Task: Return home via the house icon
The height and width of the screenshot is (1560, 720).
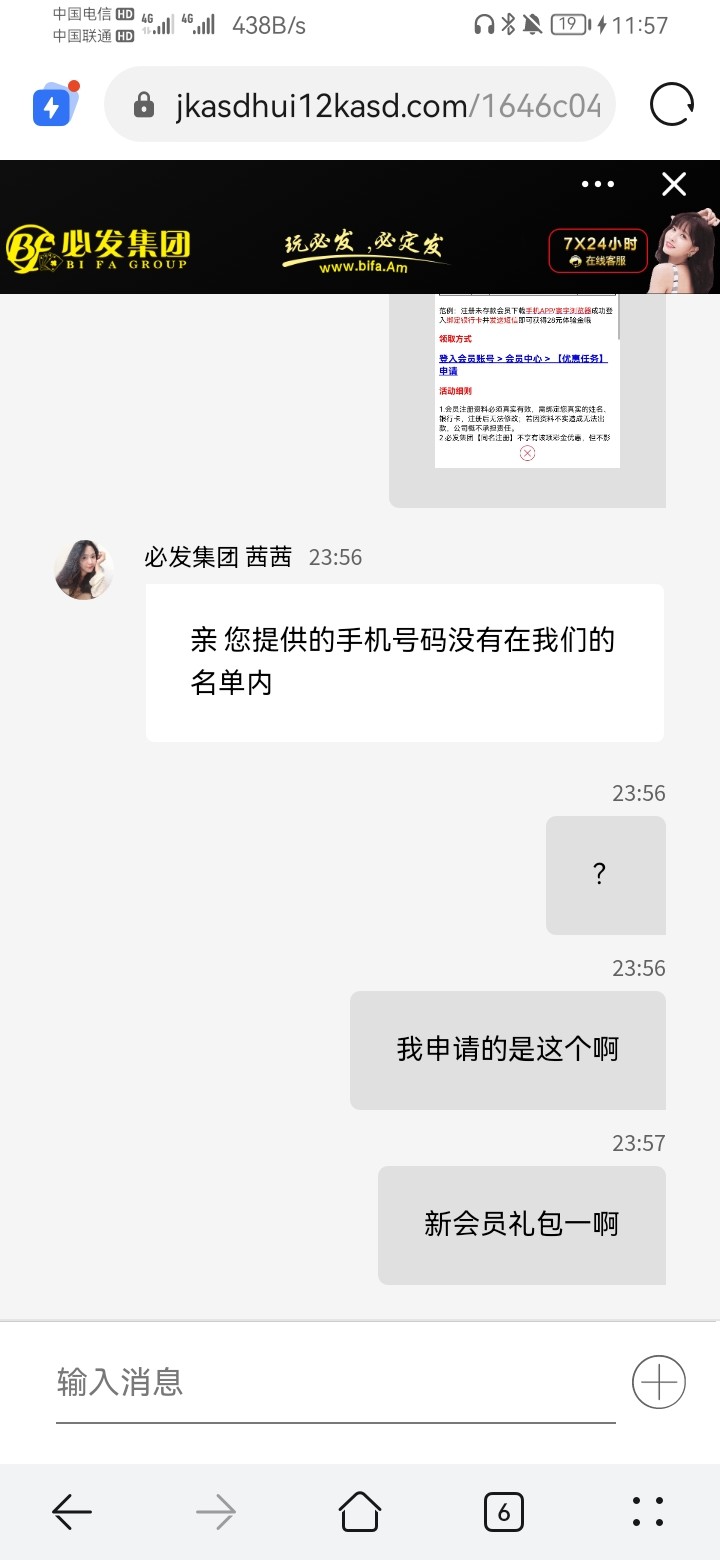Action: tap(360, 1511)
